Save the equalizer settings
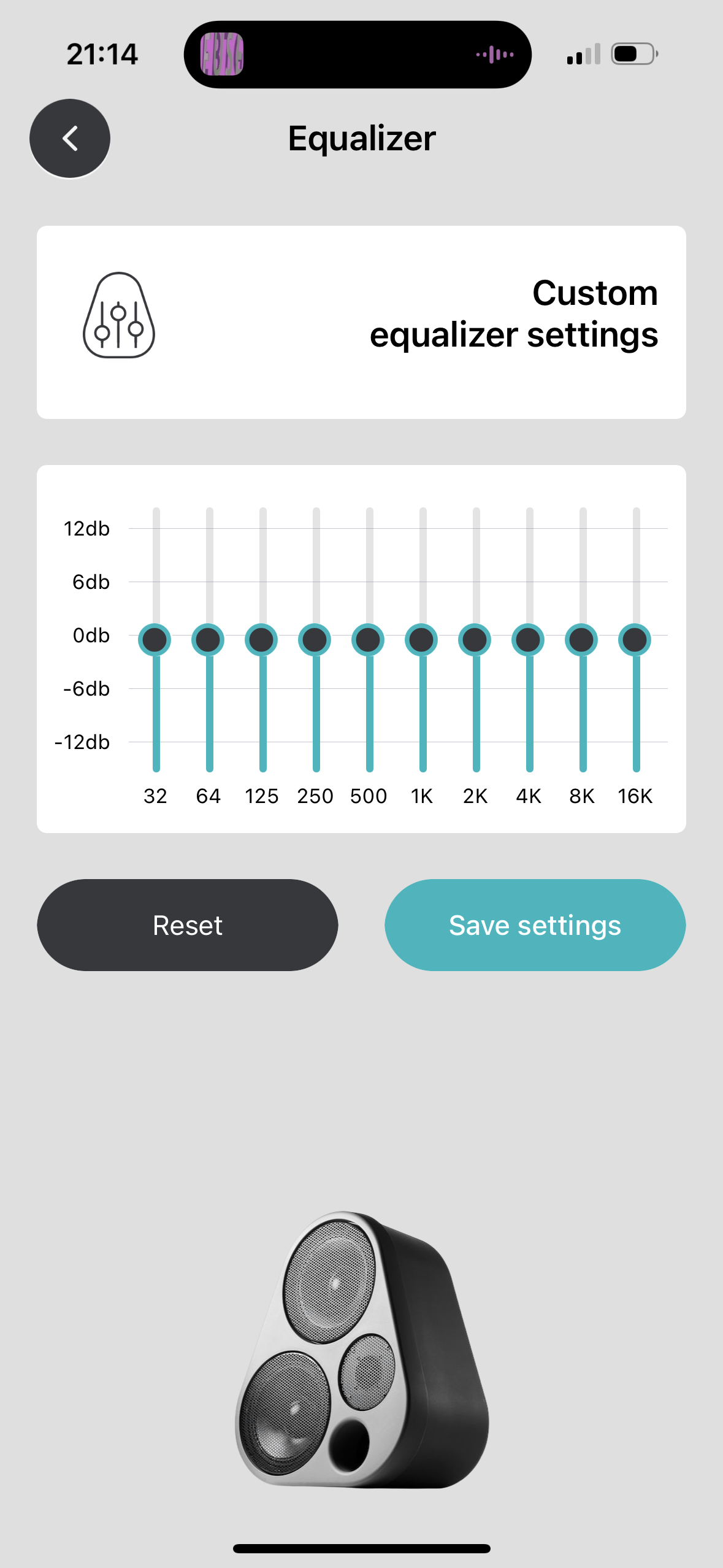The width and height of the screenshot is (723, 1568). tap(535, 925)
